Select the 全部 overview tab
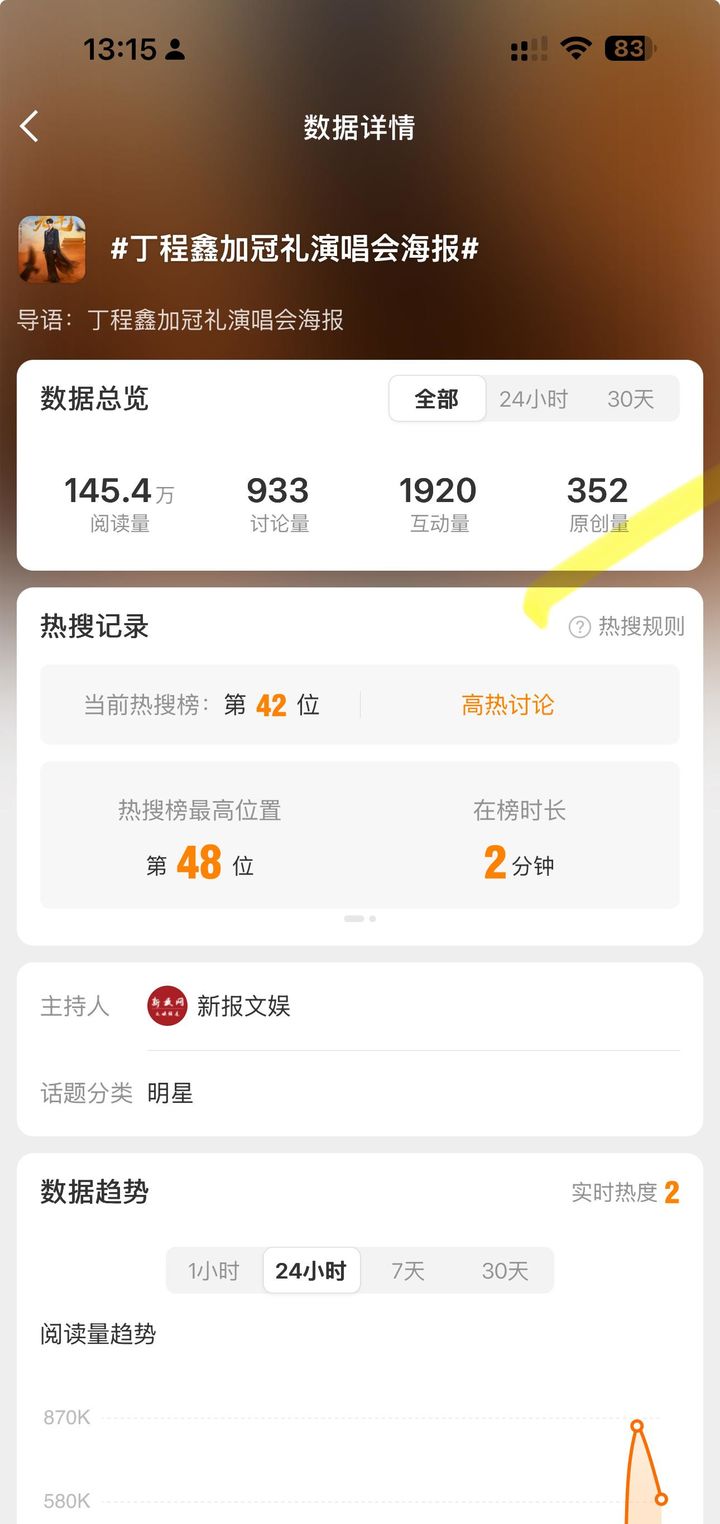 [x=437, y=399]
